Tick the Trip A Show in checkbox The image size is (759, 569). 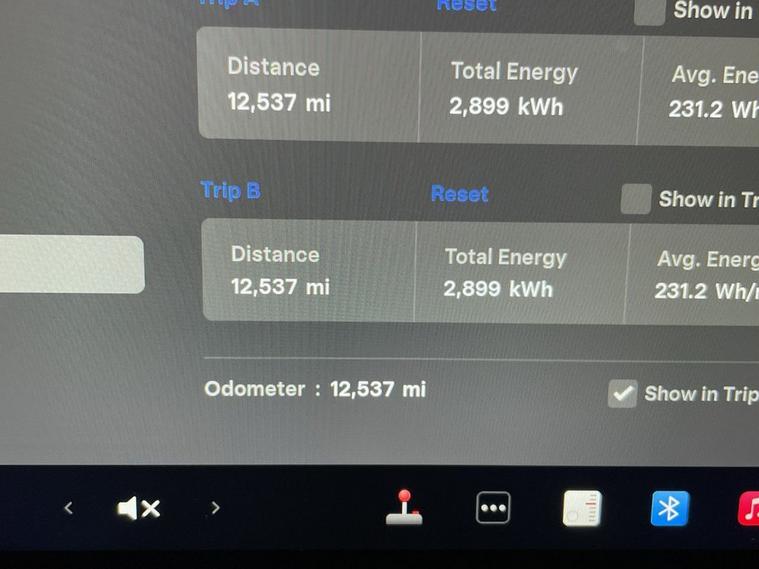pyautogui.click(x=649, y=11)
